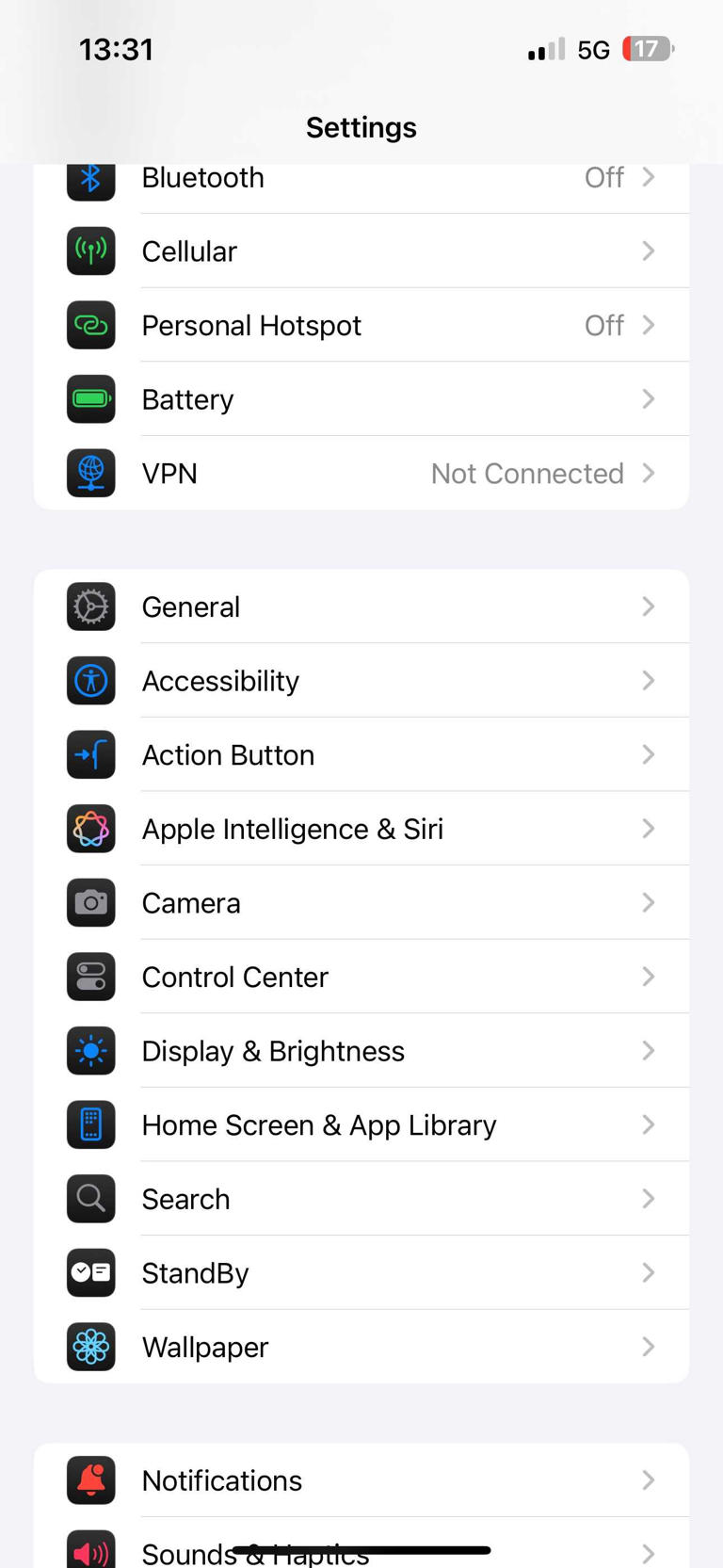The height and width of the screenshot is (1568, 723).
Task: Open Home Screen & App Library settings
Action: 361,1124
